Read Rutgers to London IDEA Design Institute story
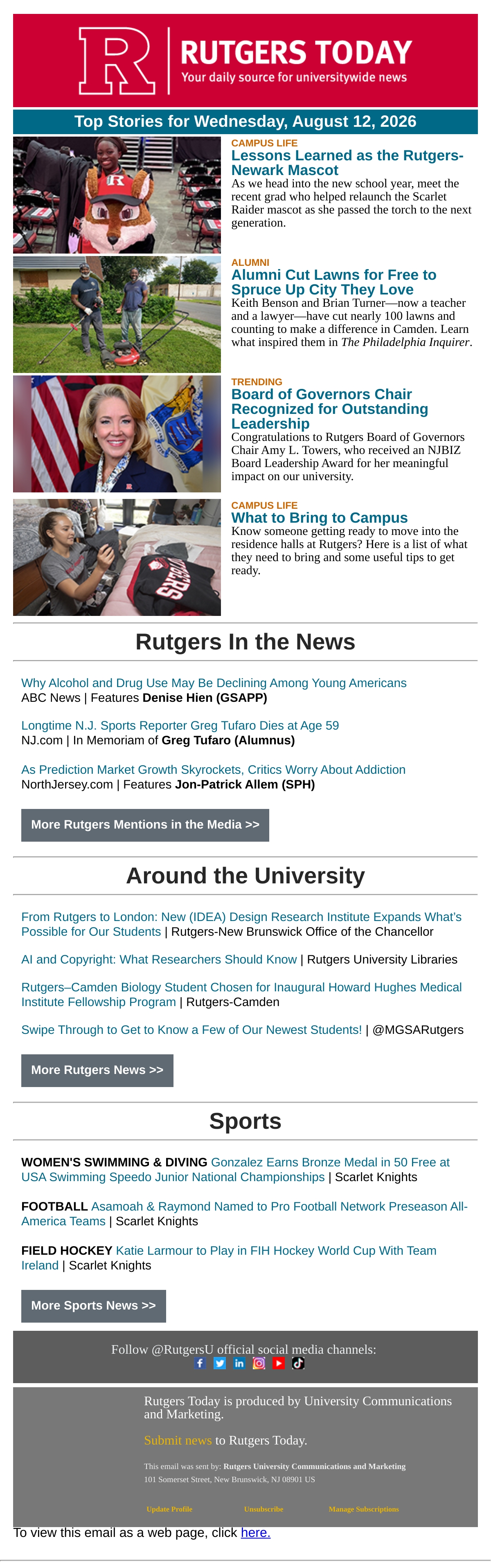Viewport: 491px width, 1568px height. (241, 924)
